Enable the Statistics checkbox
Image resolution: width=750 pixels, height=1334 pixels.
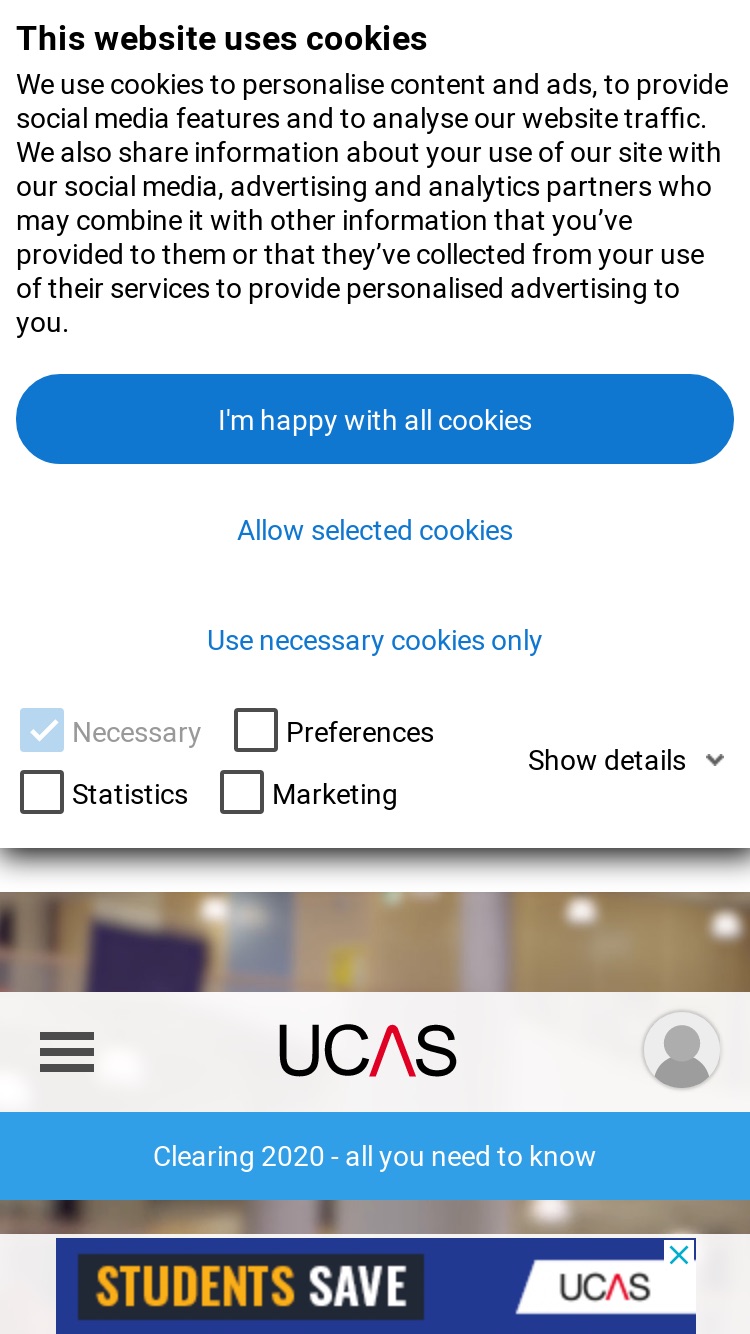coord(42,792)
